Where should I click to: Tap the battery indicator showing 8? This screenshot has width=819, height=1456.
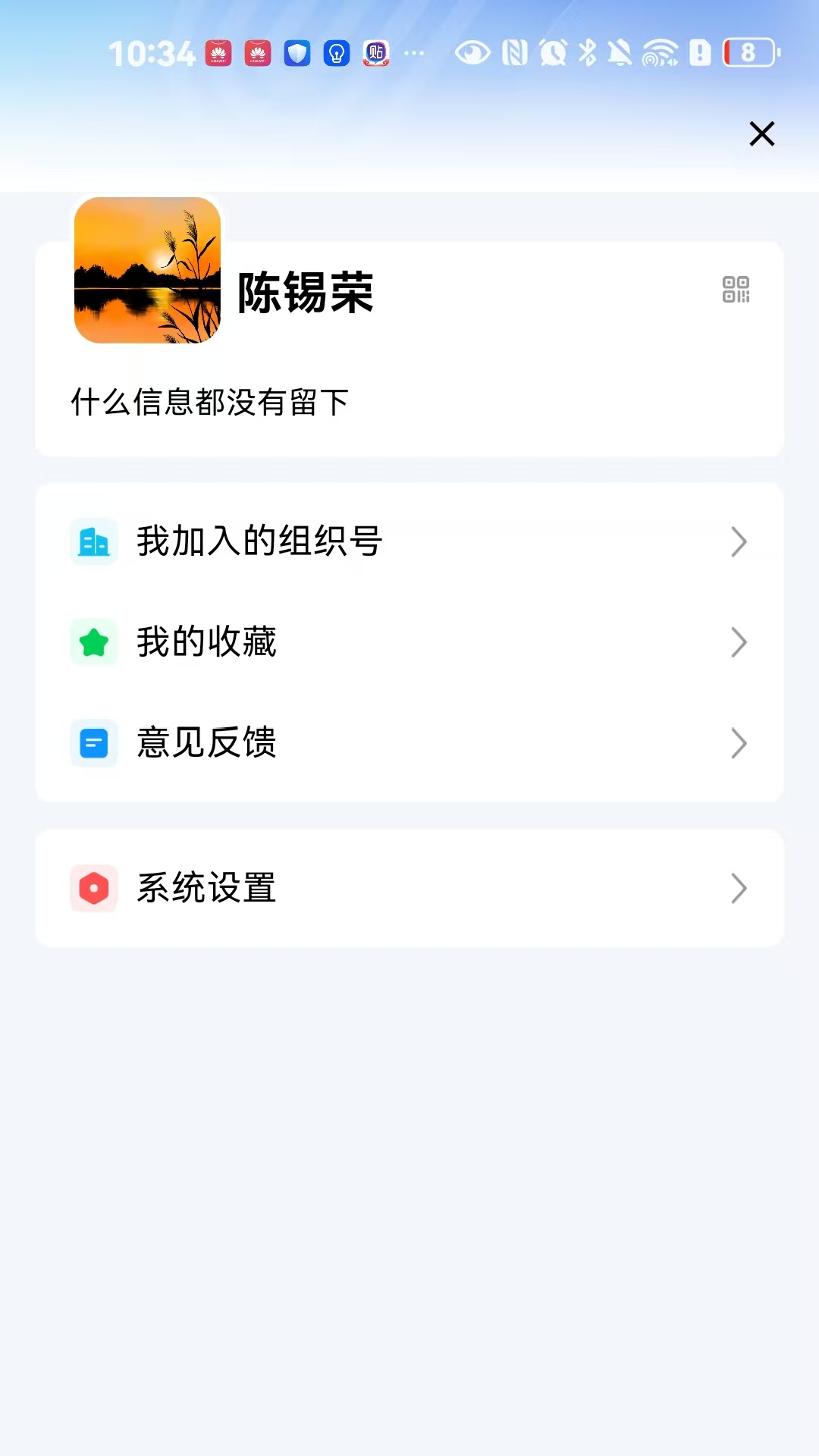[x=748, y=52]
